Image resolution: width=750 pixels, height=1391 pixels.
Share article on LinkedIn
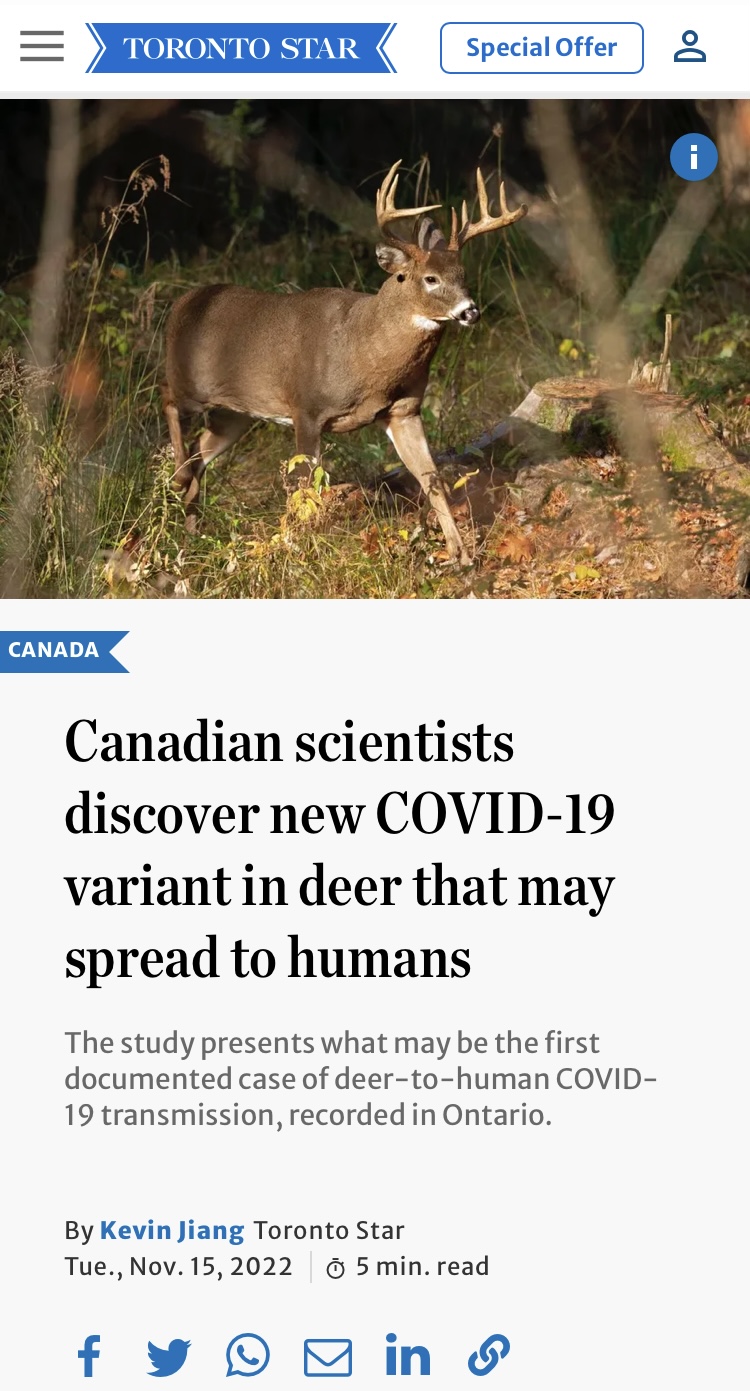[408, 1356]
